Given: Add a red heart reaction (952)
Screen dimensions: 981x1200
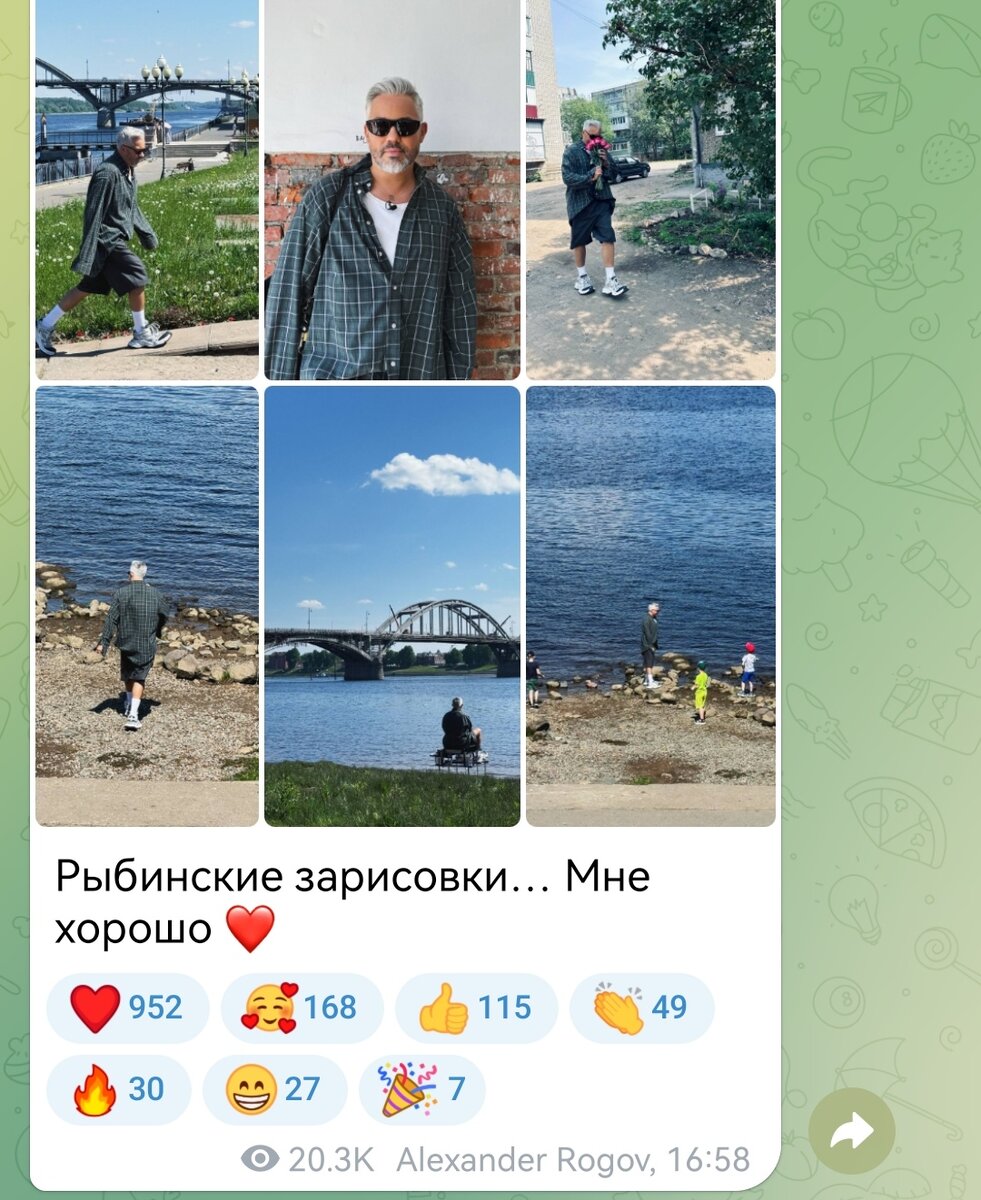Looking at the screenshot, I should (x=128, y=1008).
